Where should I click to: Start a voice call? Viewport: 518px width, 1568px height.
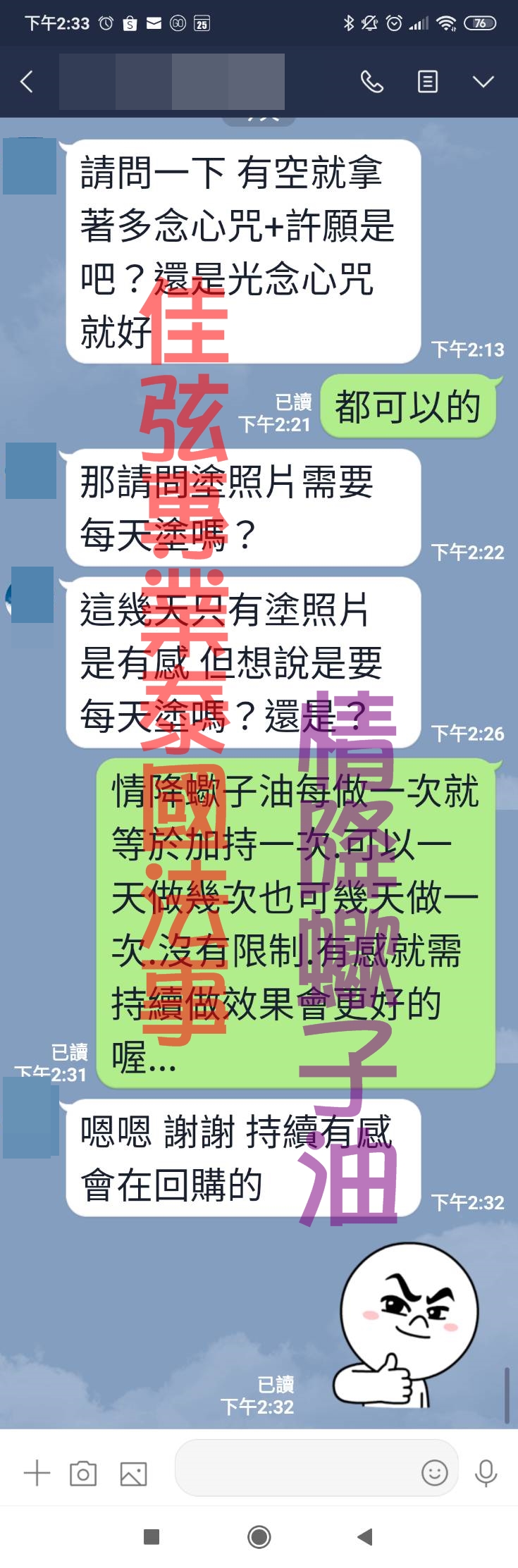pos(372,82)
